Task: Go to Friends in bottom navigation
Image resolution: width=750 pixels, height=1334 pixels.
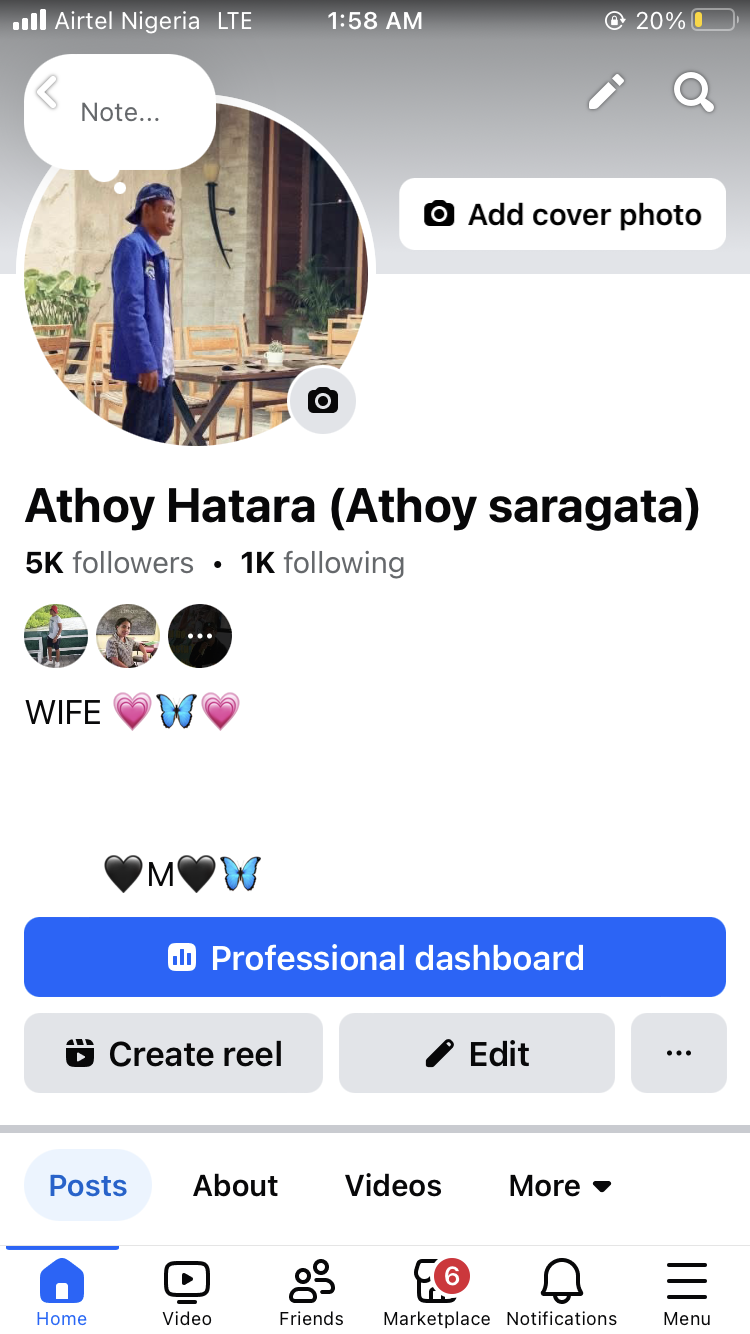Action: tap(311, 1292)
